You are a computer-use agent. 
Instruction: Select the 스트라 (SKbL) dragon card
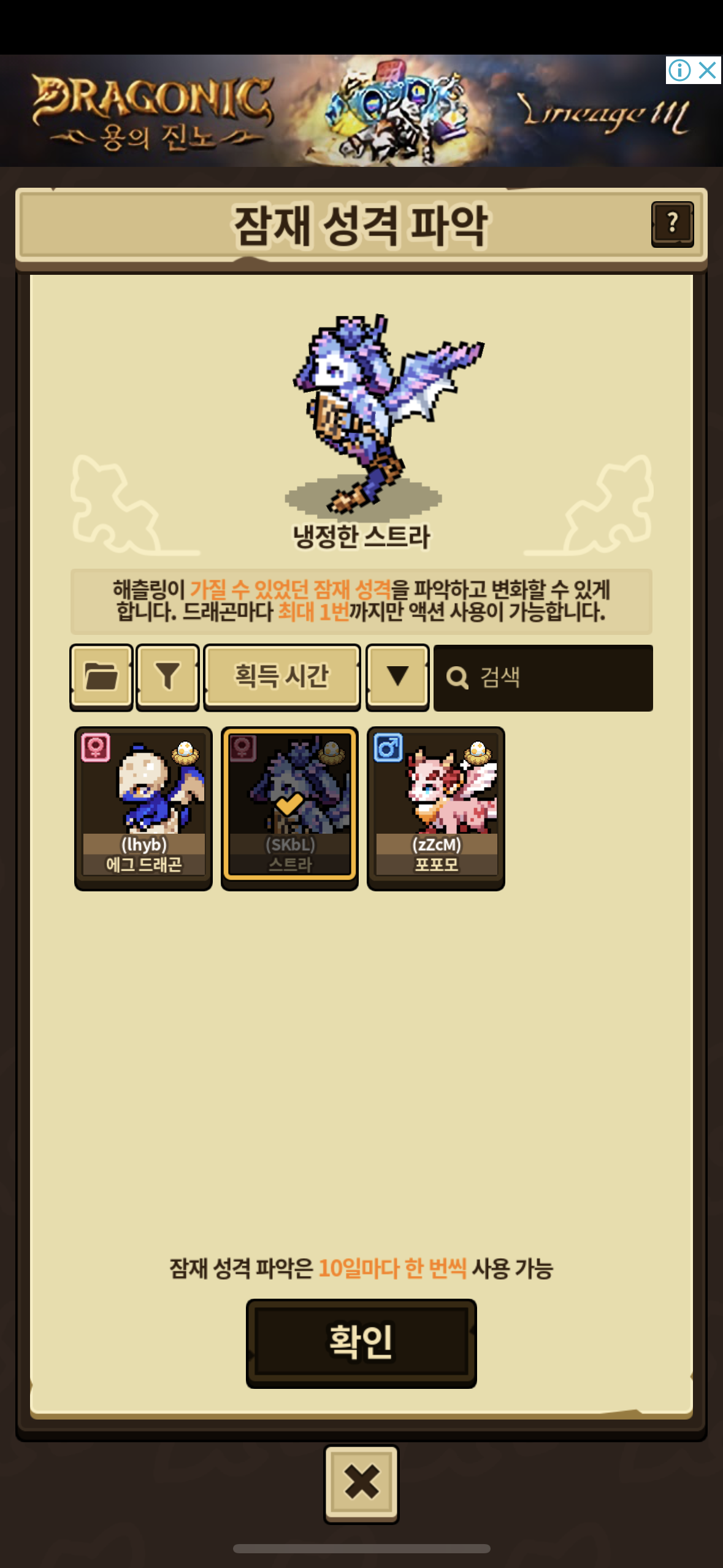pos(289,807)
